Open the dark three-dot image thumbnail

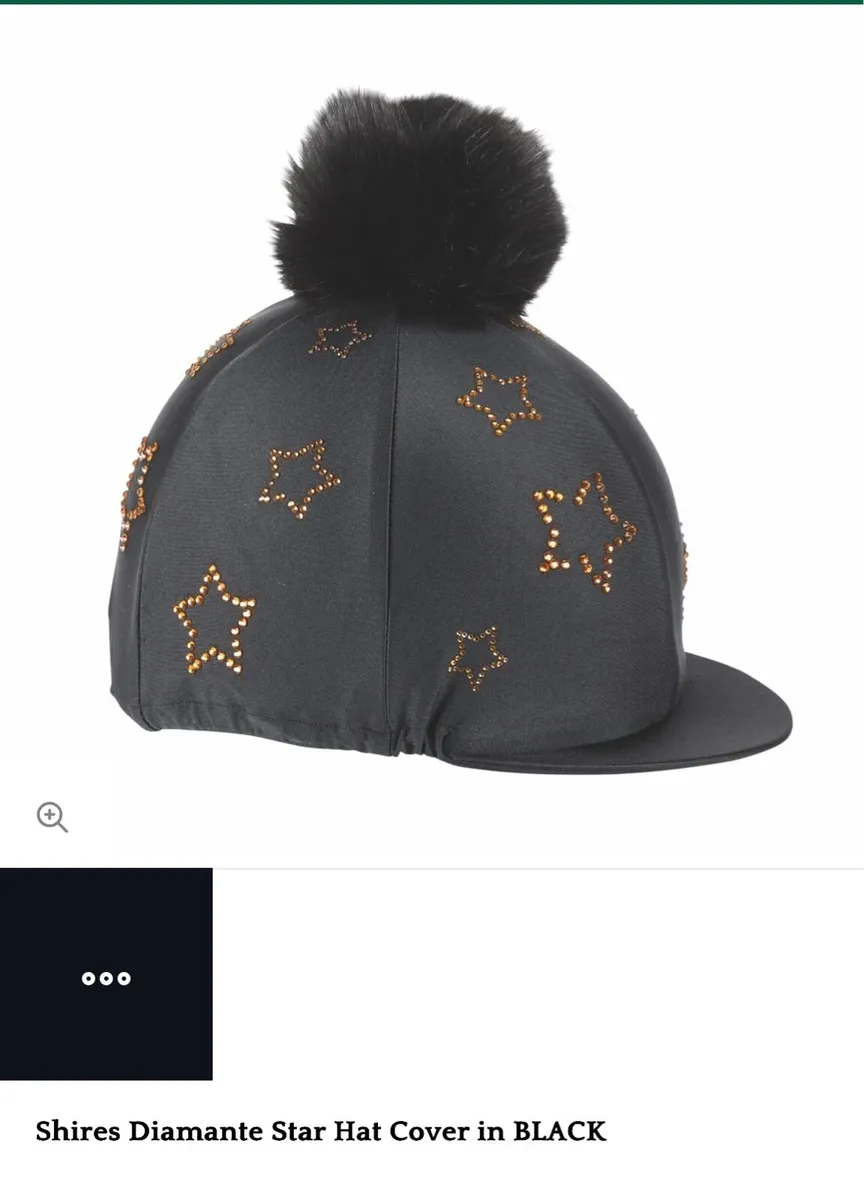click(106, 975)
